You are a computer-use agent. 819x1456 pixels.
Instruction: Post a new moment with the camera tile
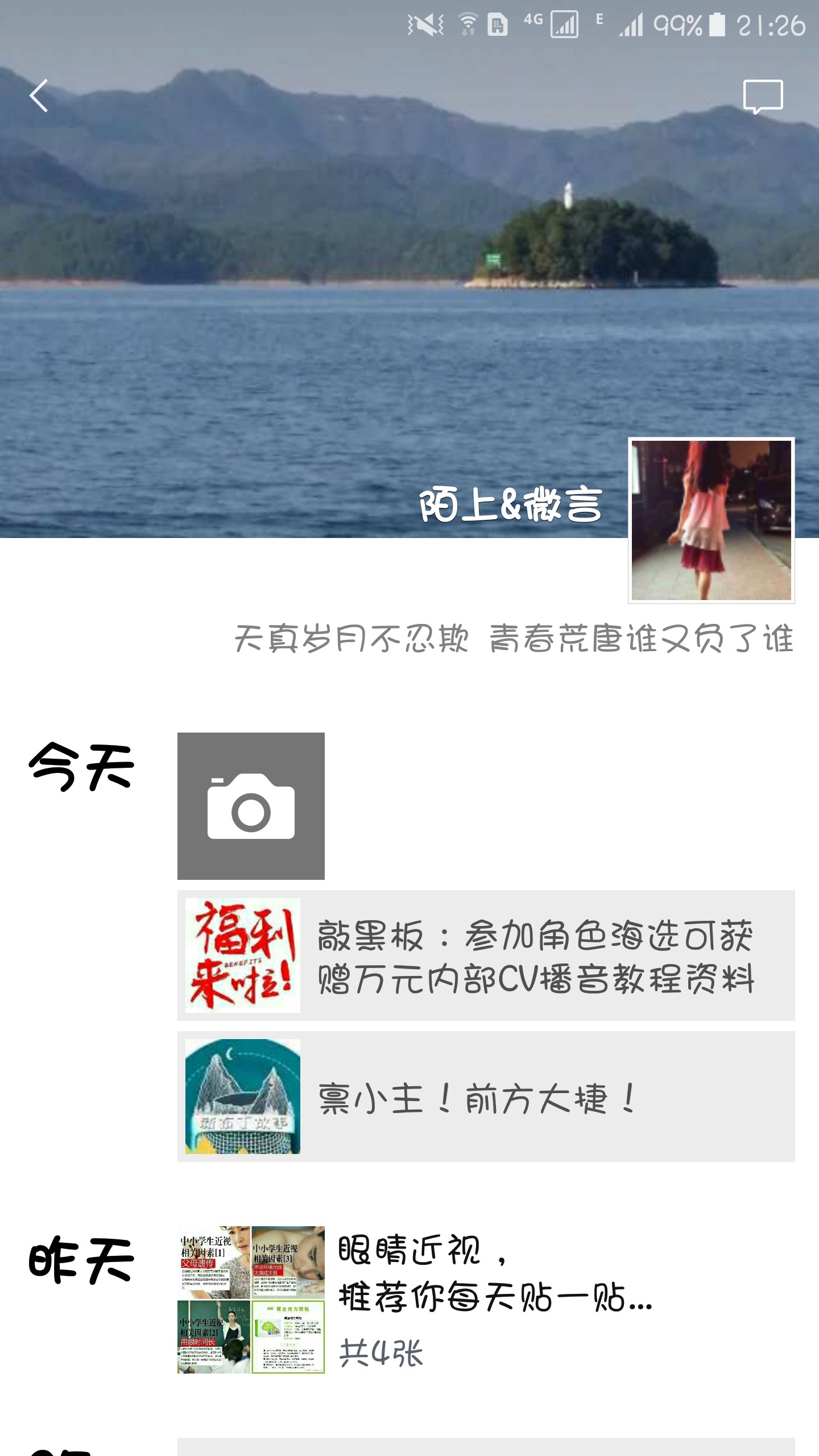coord(251,806)
